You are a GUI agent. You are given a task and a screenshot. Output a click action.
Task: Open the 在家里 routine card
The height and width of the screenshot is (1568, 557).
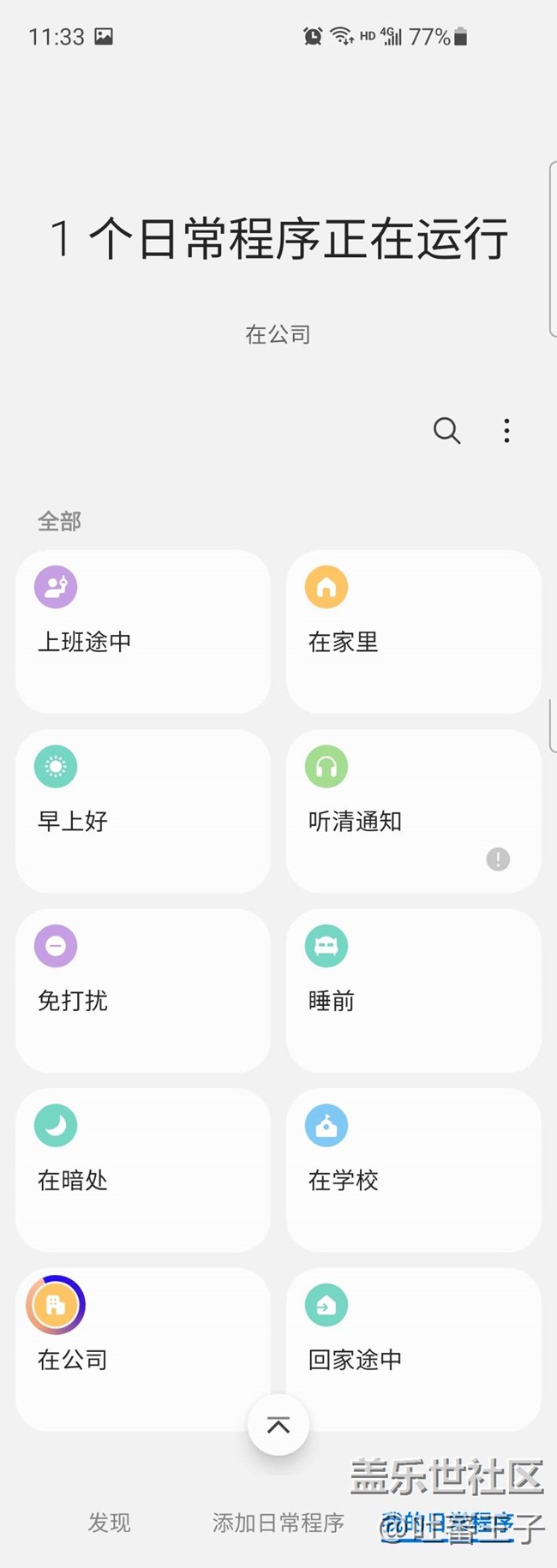[414, 631]
